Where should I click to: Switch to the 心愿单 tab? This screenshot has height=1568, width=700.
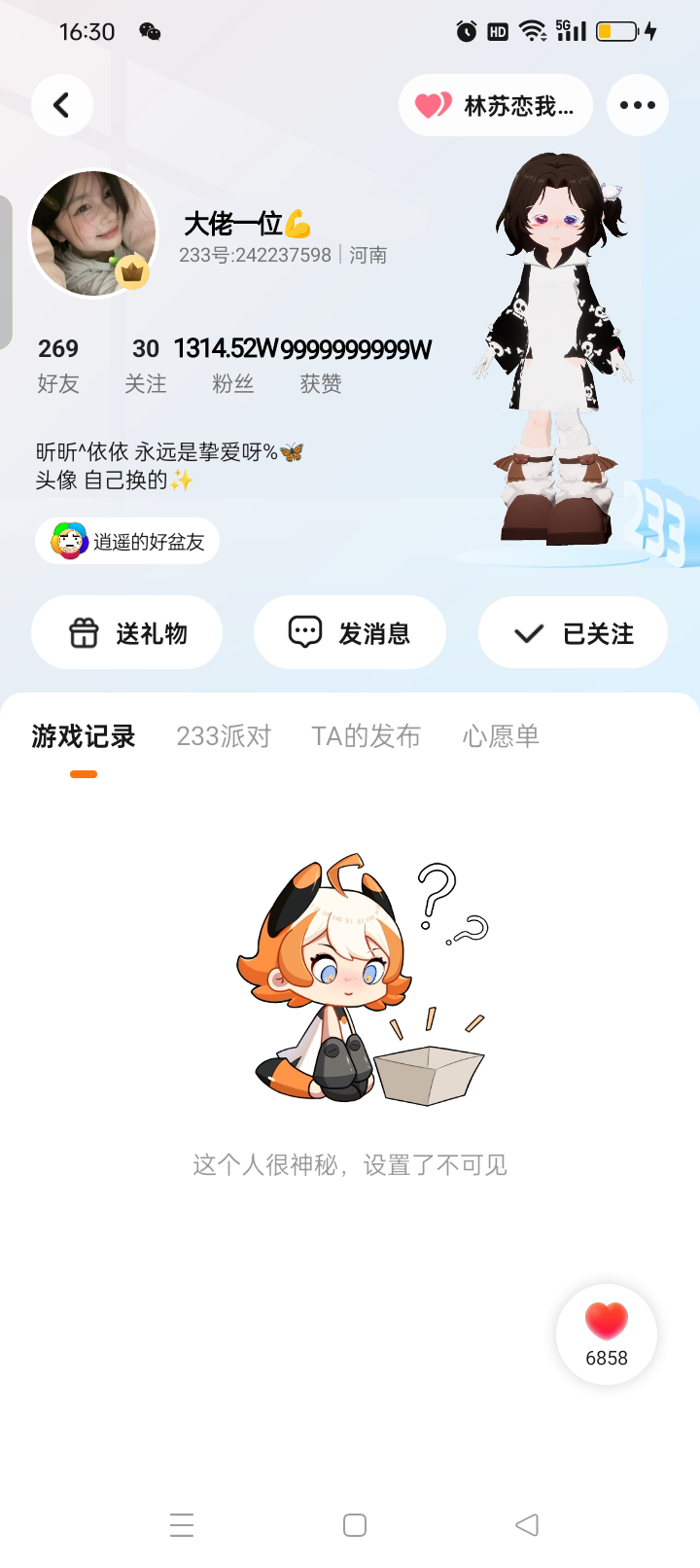click(x=501, y=736)
